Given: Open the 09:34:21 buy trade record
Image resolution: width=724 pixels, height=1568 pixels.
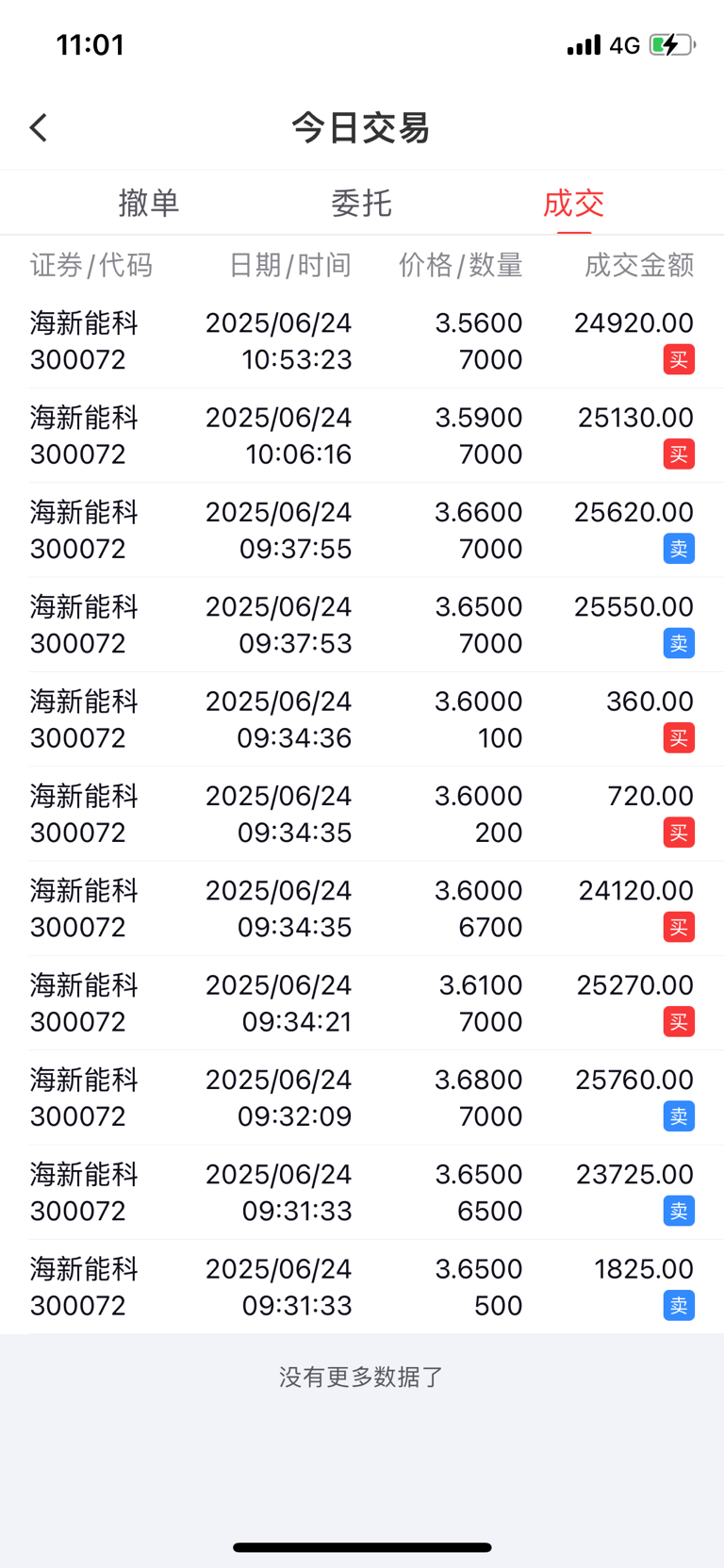Looking at the screenshot, I should click(362, 1003).
